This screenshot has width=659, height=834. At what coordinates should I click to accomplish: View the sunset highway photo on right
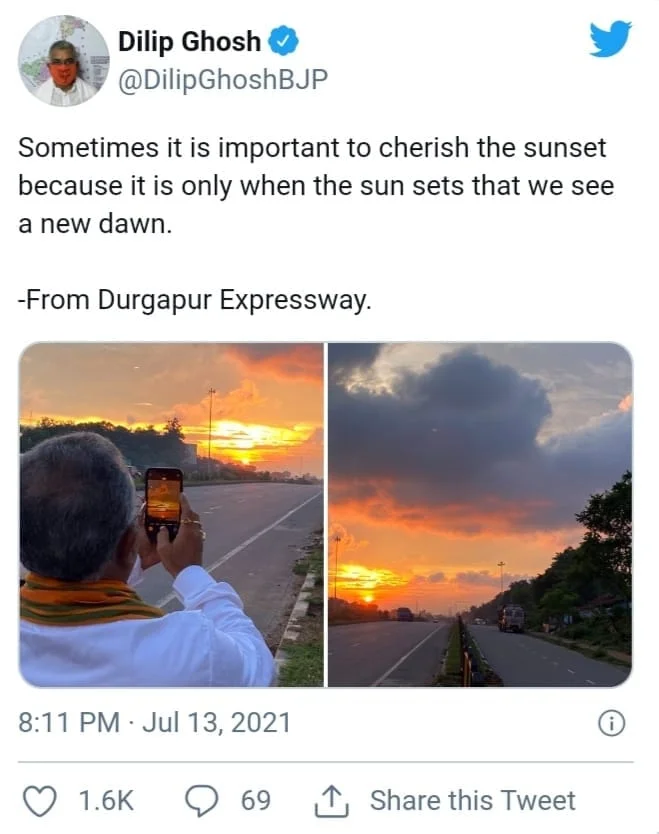(480, 514)
